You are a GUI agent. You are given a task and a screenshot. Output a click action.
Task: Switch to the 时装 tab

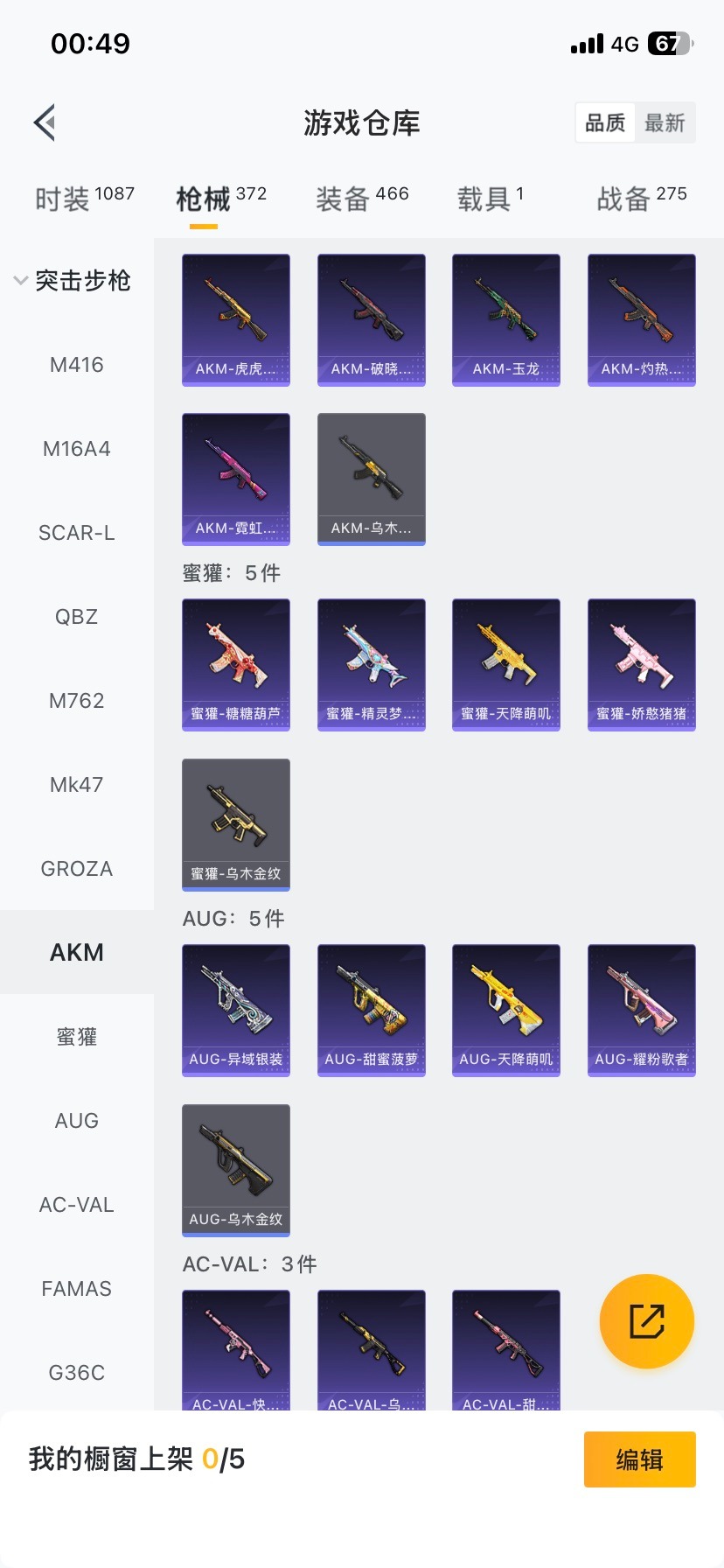coord(84,199)
